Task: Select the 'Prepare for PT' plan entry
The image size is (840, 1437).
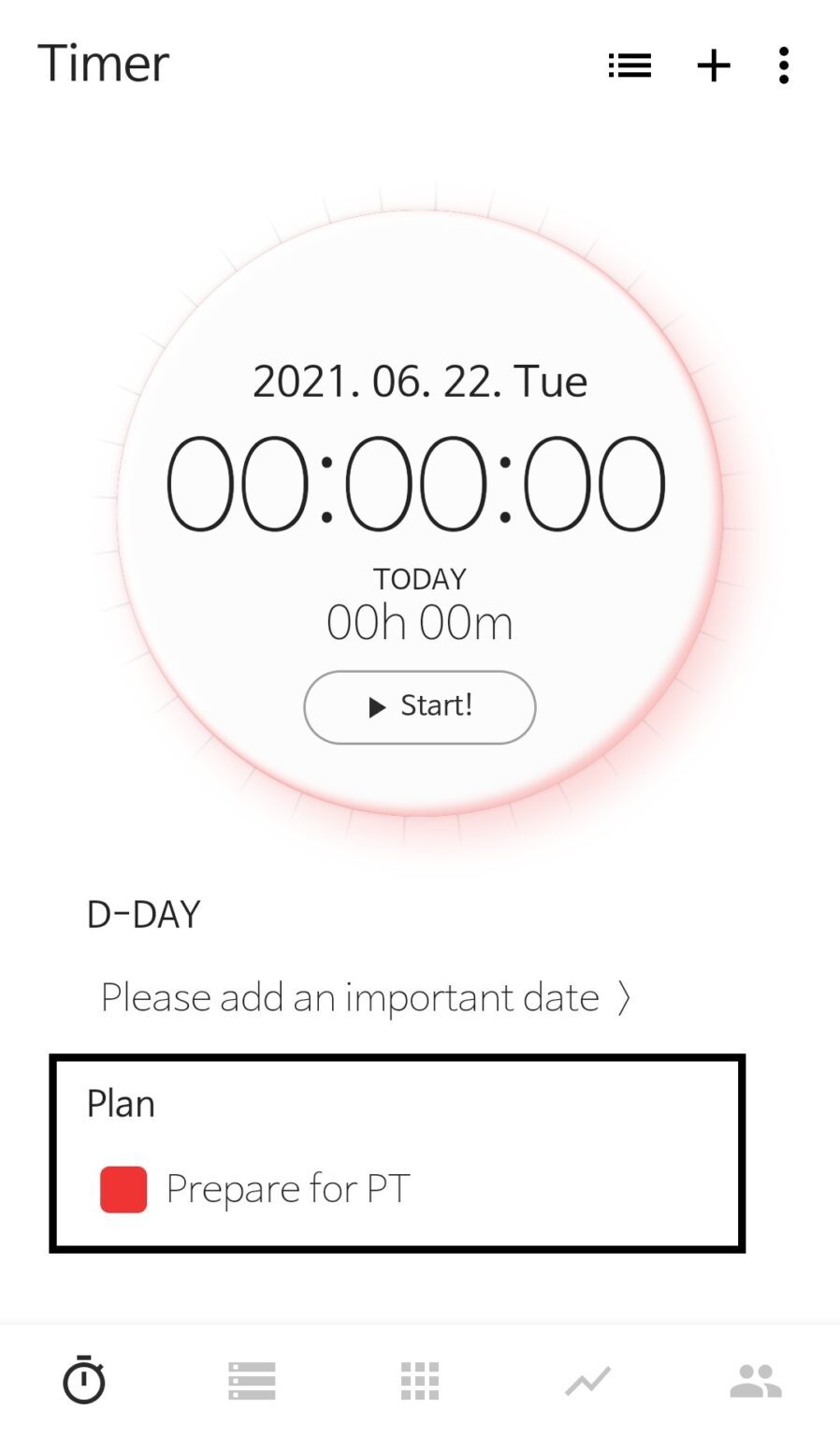Action: [287, 1188]
